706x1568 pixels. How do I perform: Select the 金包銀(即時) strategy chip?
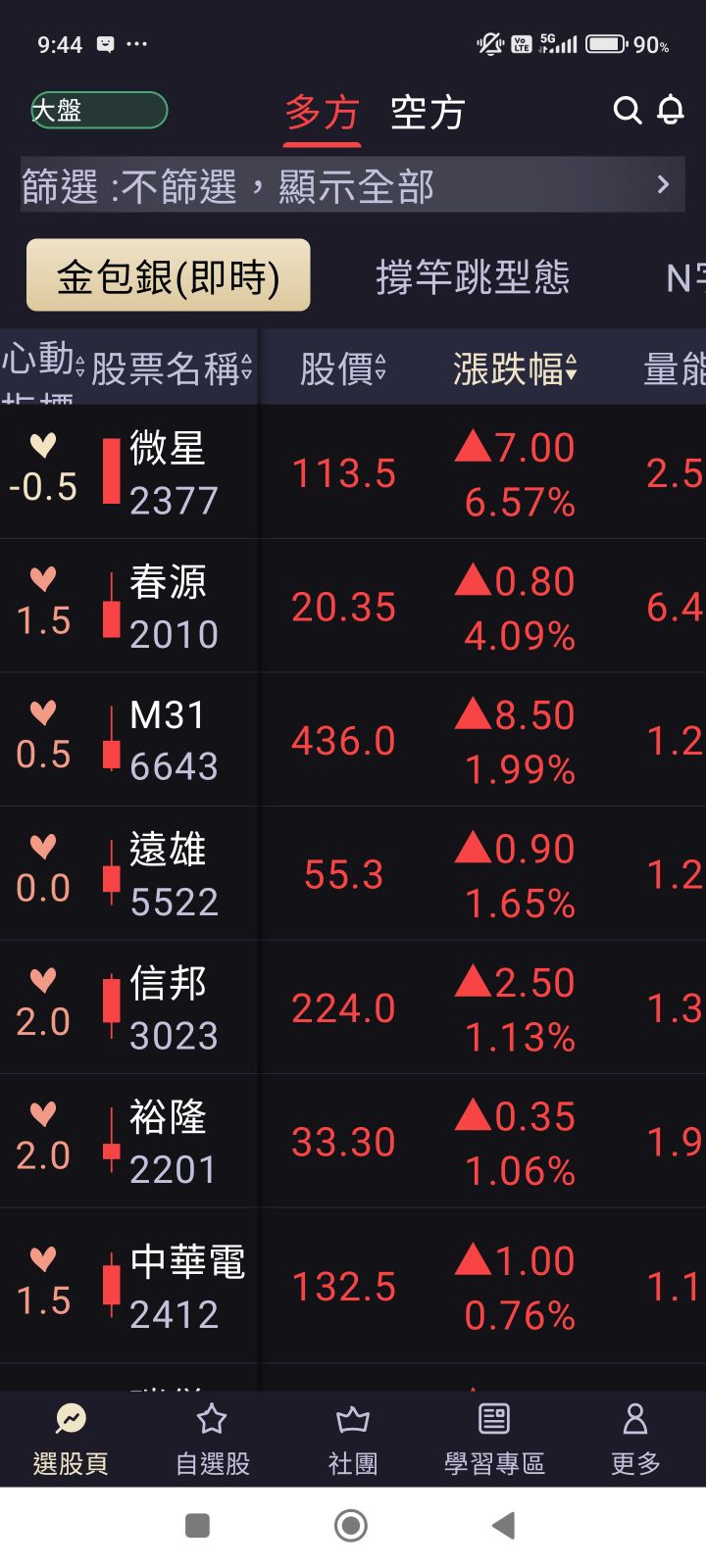[x=169, y=276]
